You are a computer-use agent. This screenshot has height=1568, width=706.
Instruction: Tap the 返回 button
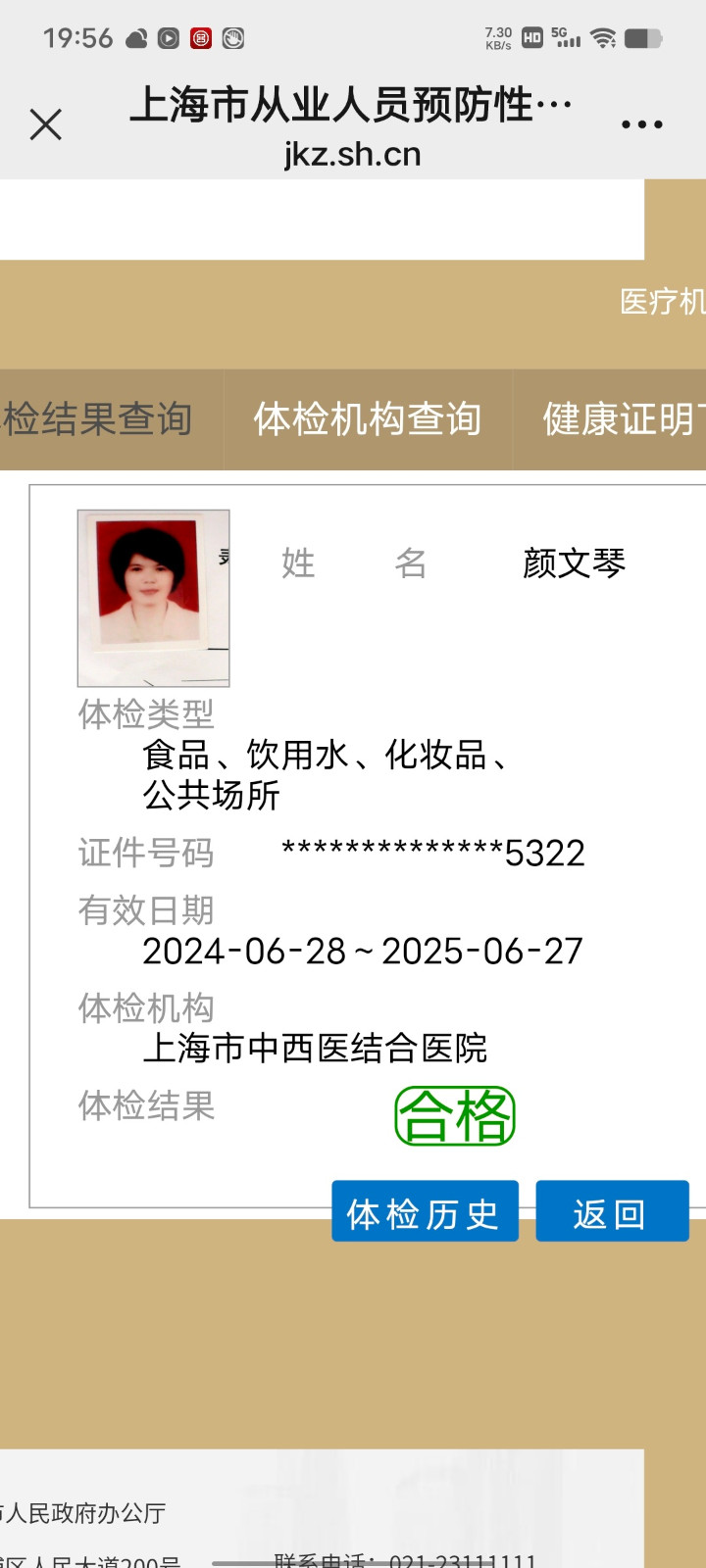coord(611,1214)
